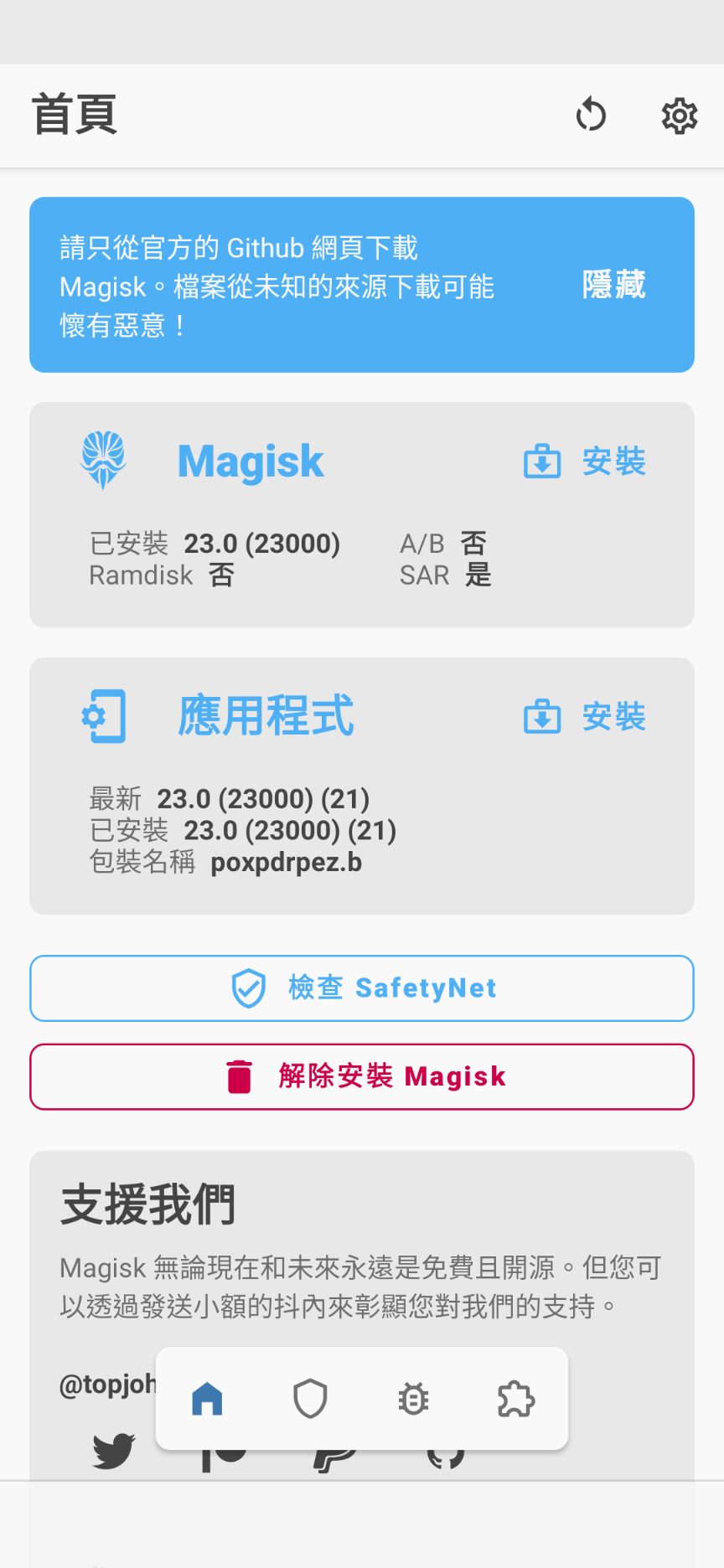Select the home icon in bottom bar
The width and height of the screenshot is (724, 1568).
pyautogui.click(x=206, y=1397)
